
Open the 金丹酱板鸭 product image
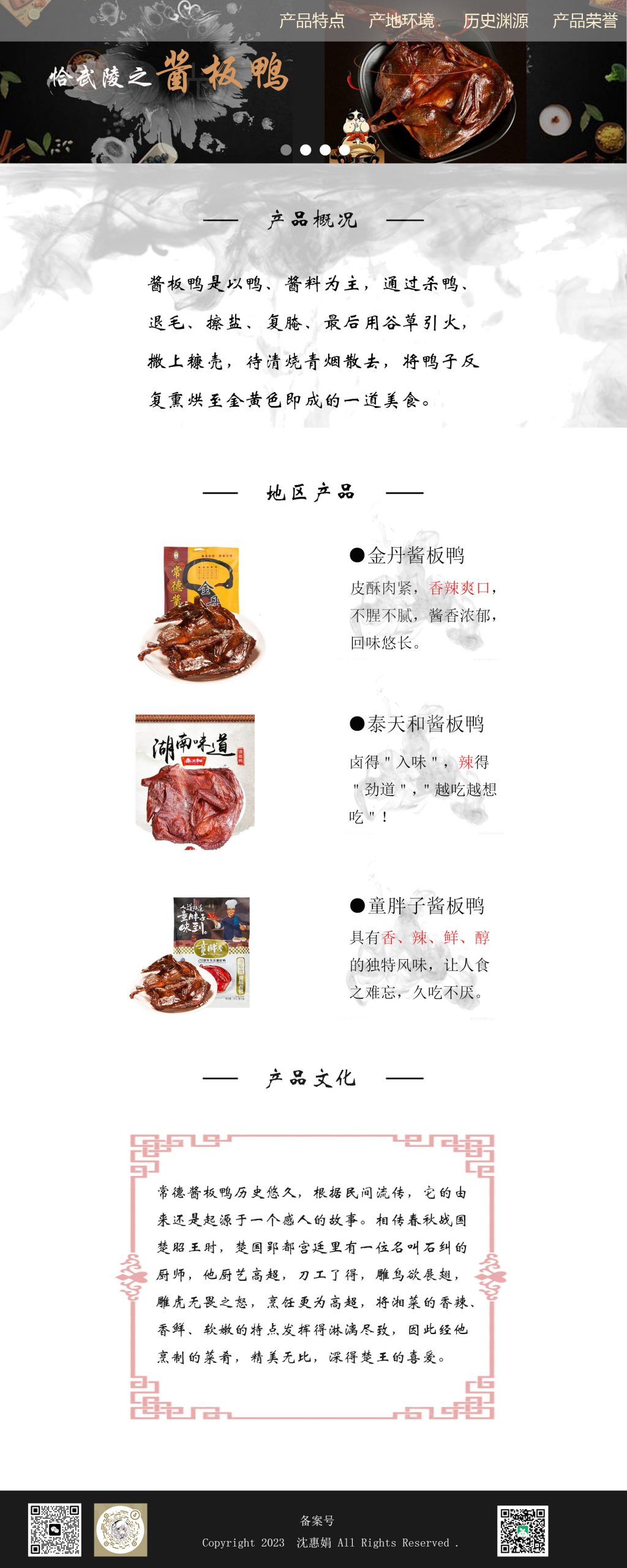(200, 614)
